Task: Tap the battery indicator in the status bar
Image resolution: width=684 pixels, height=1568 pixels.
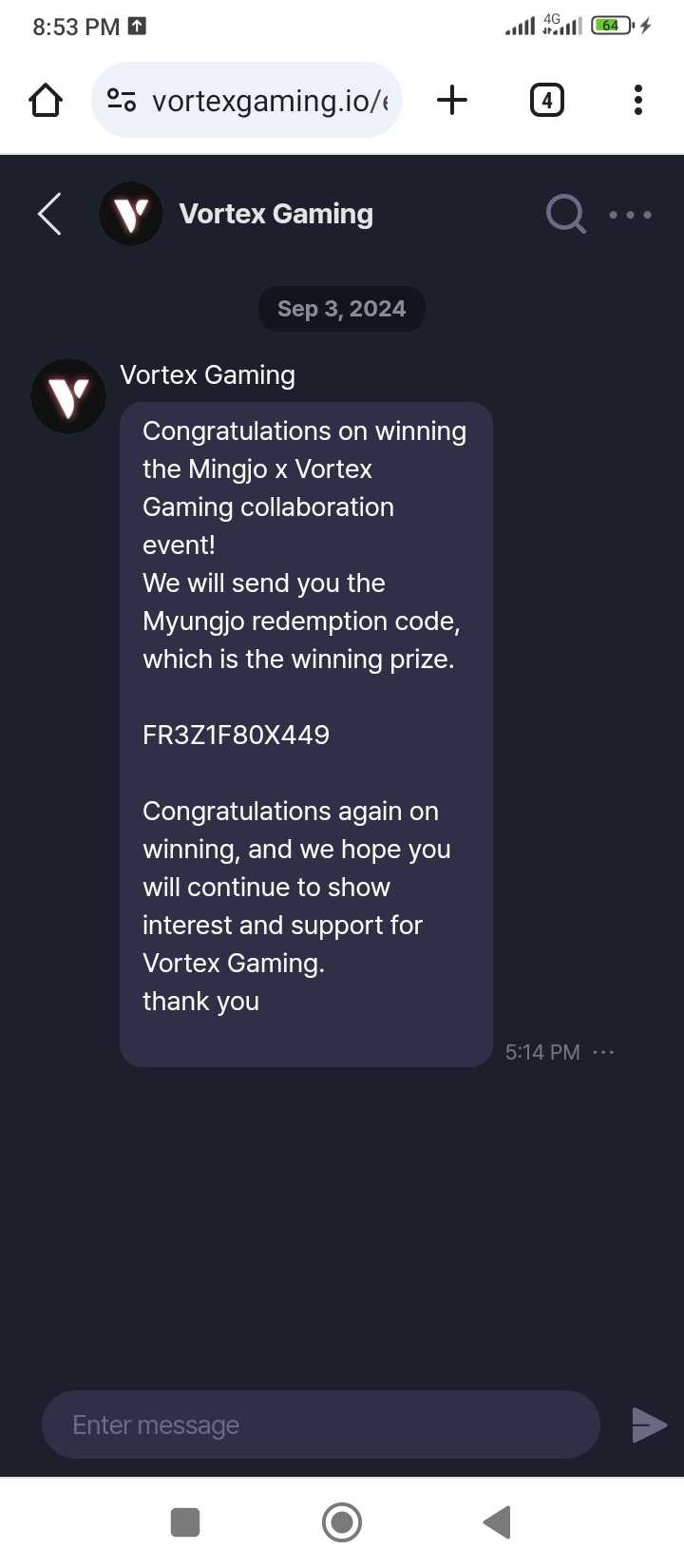Action: (x=611, y=26)
